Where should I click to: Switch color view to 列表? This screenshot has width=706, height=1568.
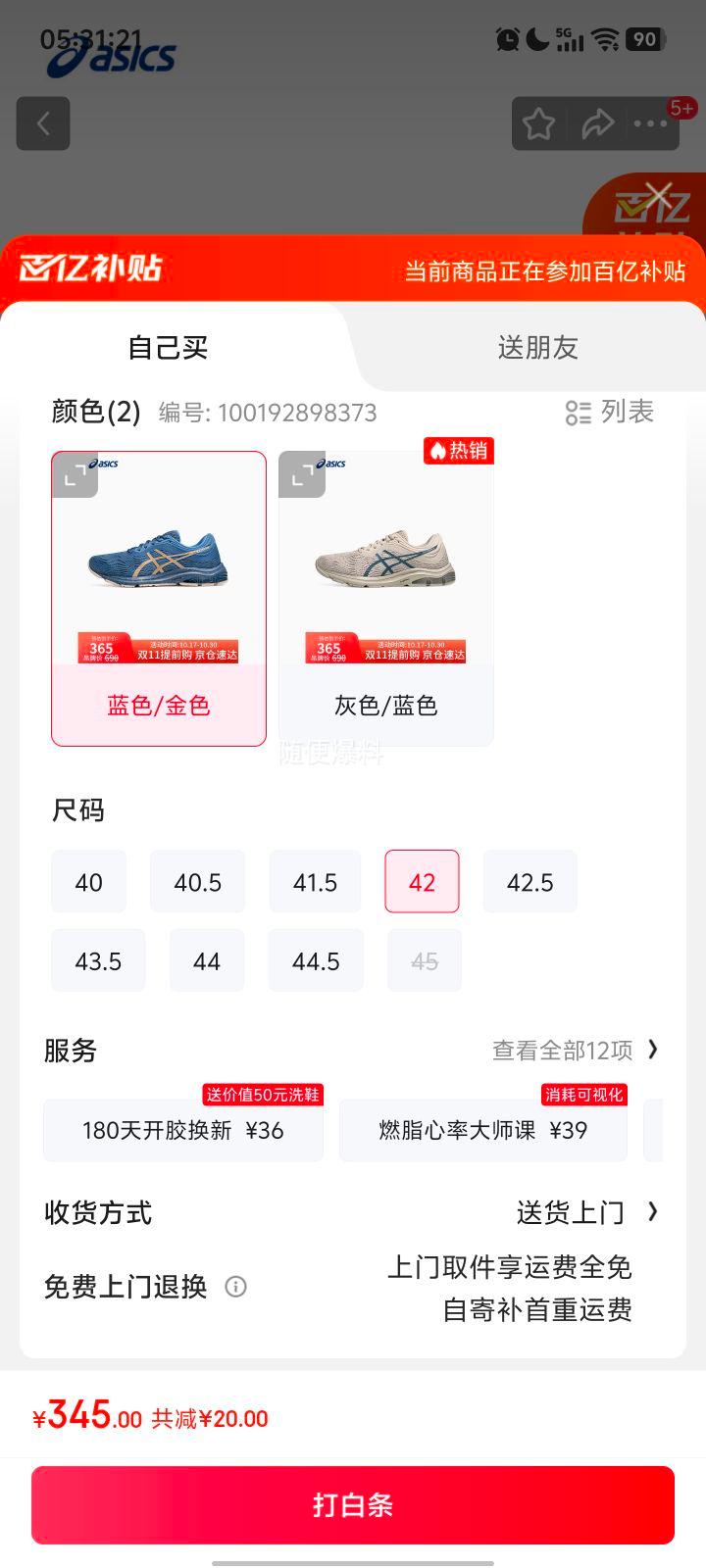[x=610, y=413]
